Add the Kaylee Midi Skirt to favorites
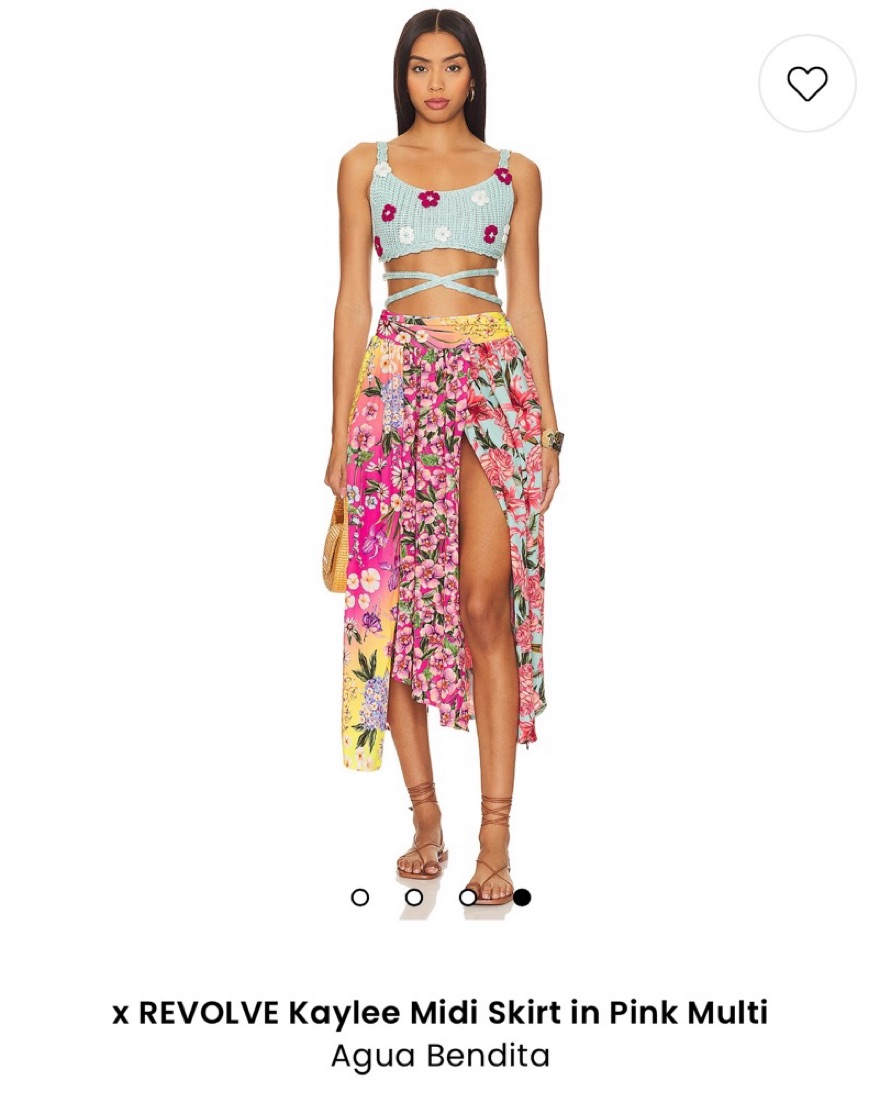 (x=807, y=83)
